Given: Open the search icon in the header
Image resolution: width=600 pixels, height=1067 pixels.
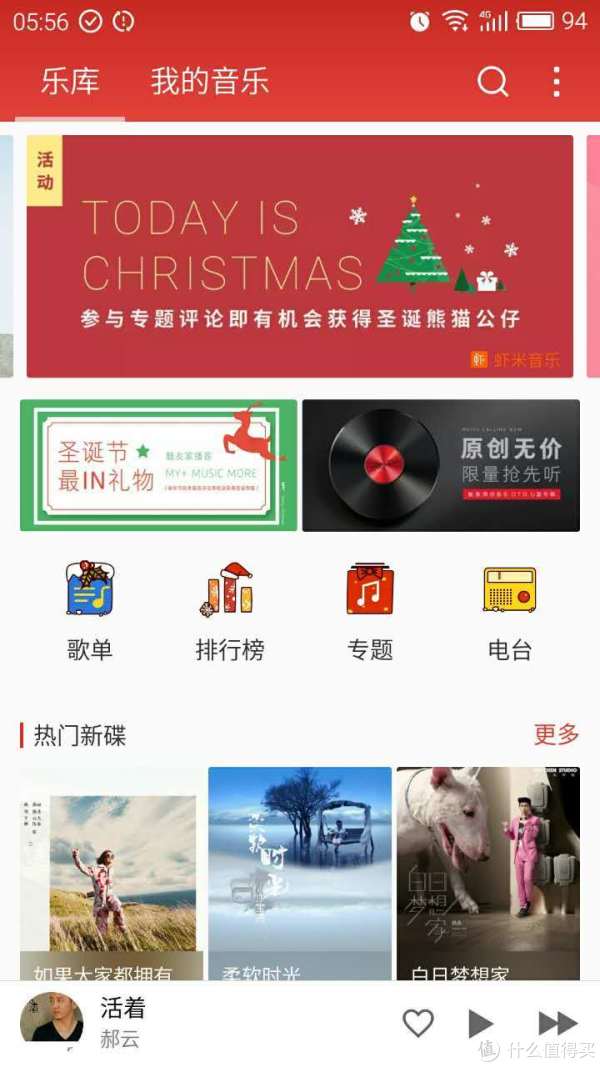Looking at the screenshot, I should coord(493,82).
